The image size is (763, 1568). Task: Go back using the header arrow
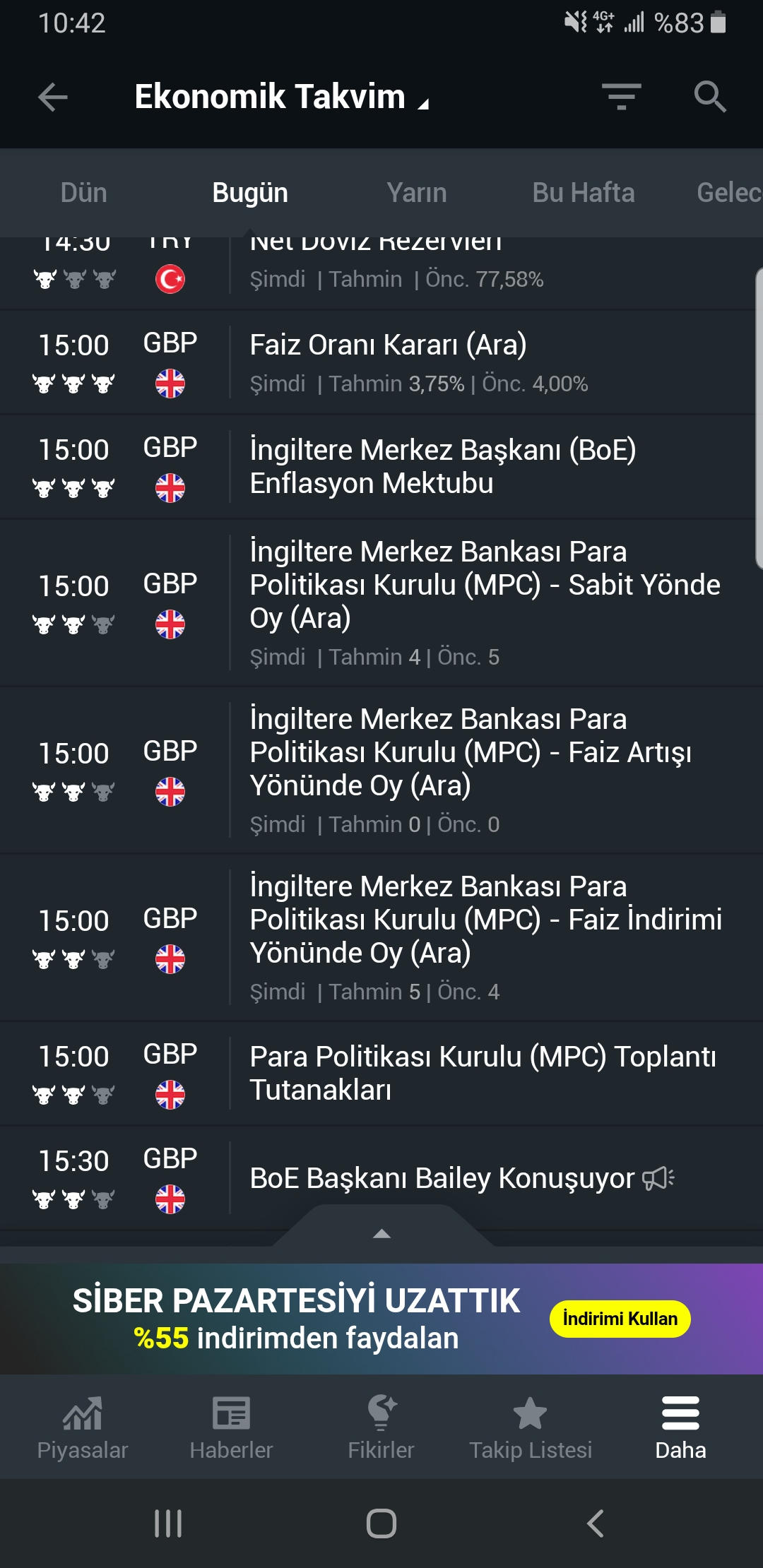pos(53,97)
